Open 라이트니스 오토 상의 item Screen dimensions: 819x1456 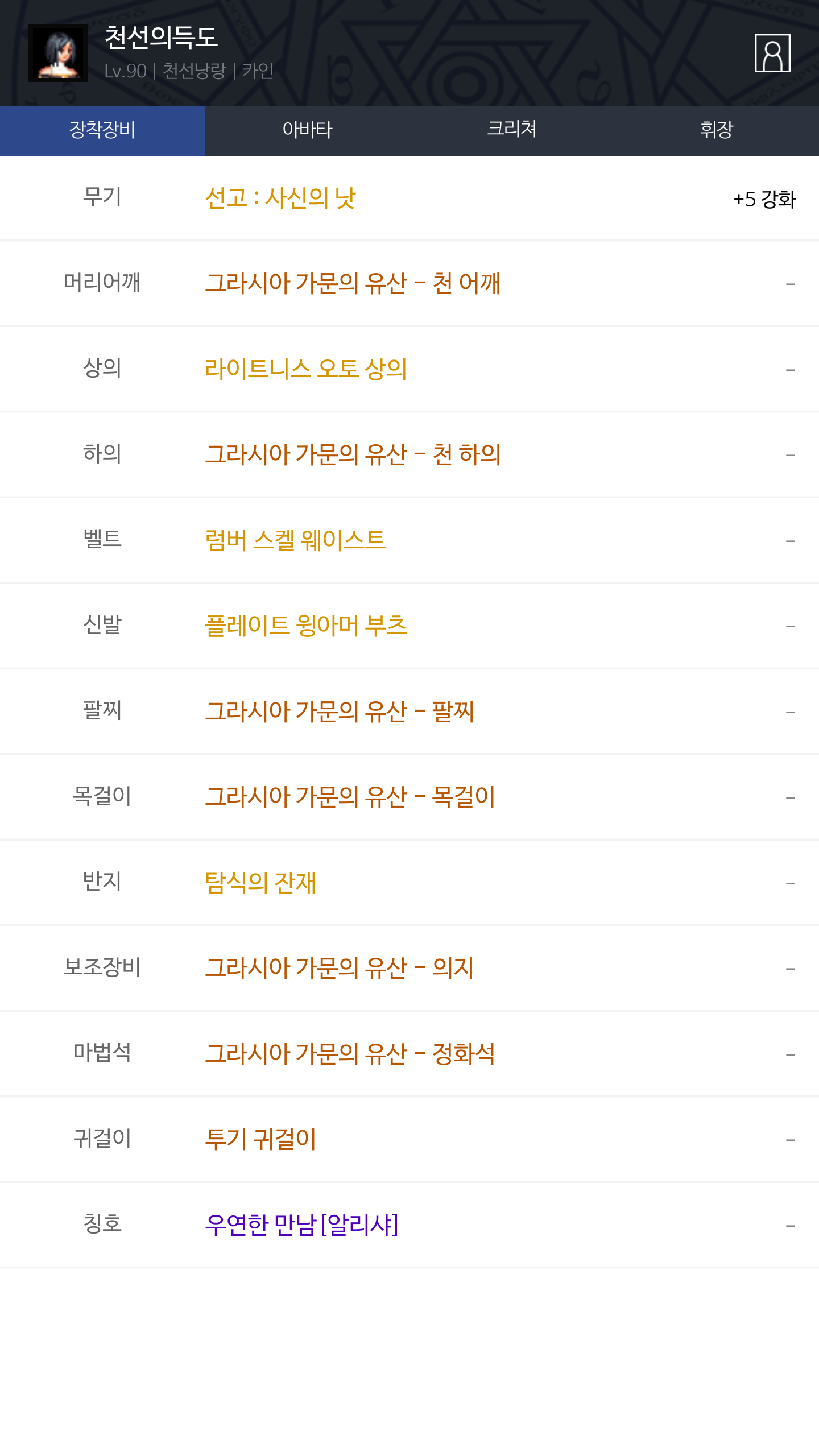(x=306, y=369)
